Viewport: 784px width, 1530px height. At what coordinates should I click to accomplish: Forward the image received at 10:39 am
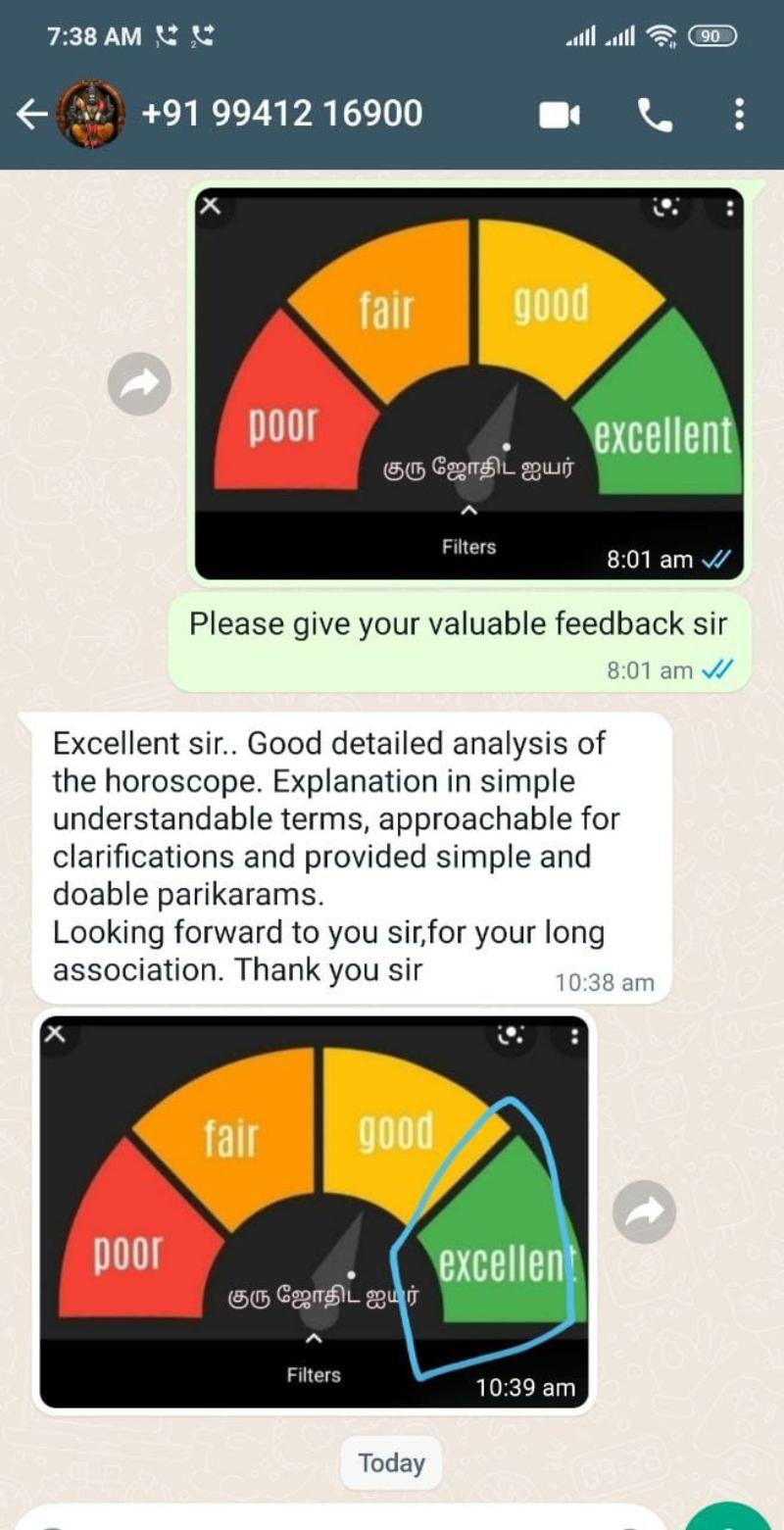[x=644, y=1211]
